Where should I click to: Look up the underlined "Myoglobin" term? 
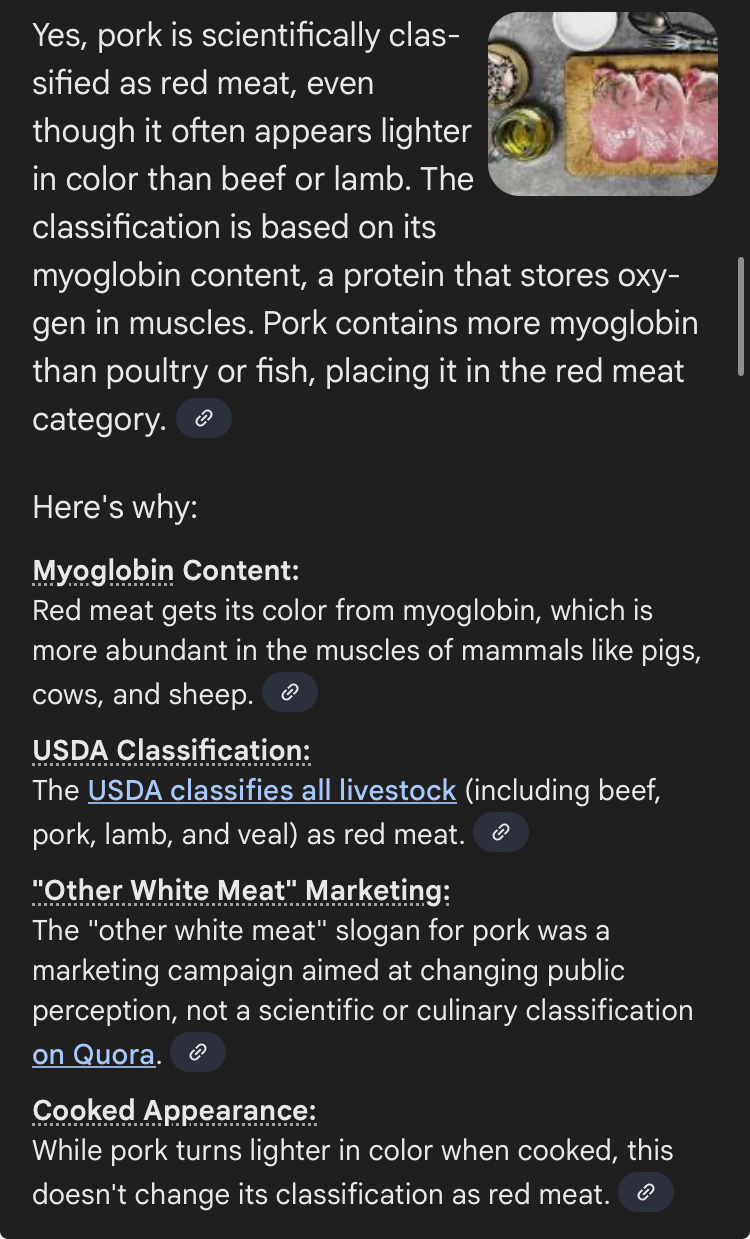[x=103, y=570]
